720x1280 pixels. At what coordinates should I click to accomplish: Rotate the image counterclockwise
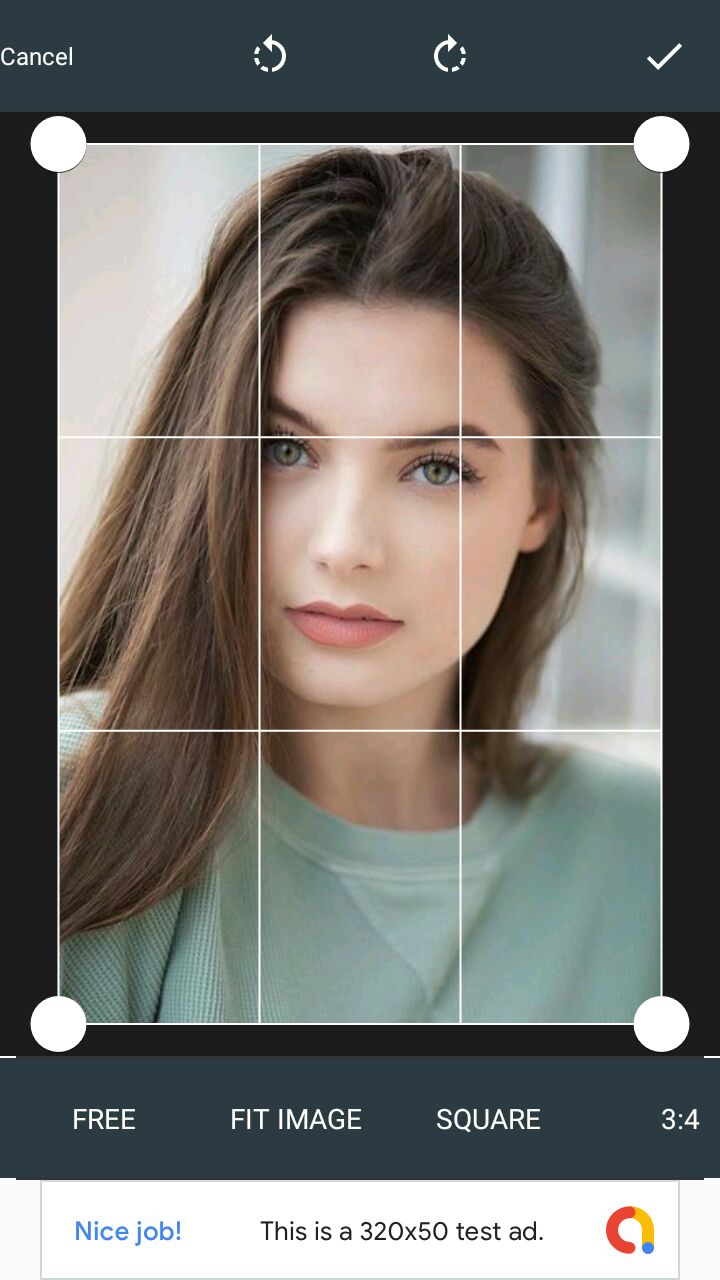click(270, 56)
